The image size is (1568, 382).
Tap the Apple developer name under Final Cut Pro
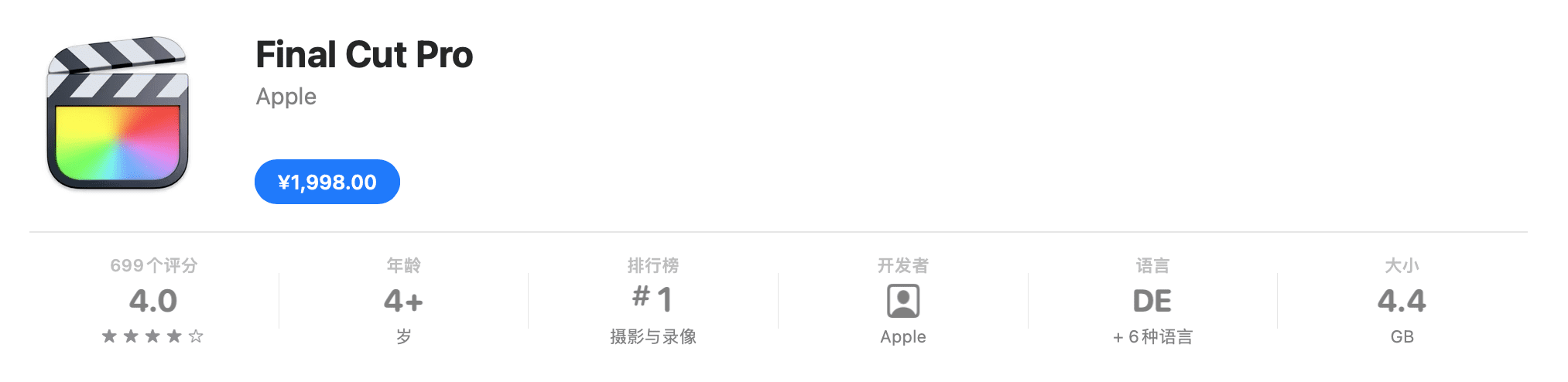coord(286,97)
